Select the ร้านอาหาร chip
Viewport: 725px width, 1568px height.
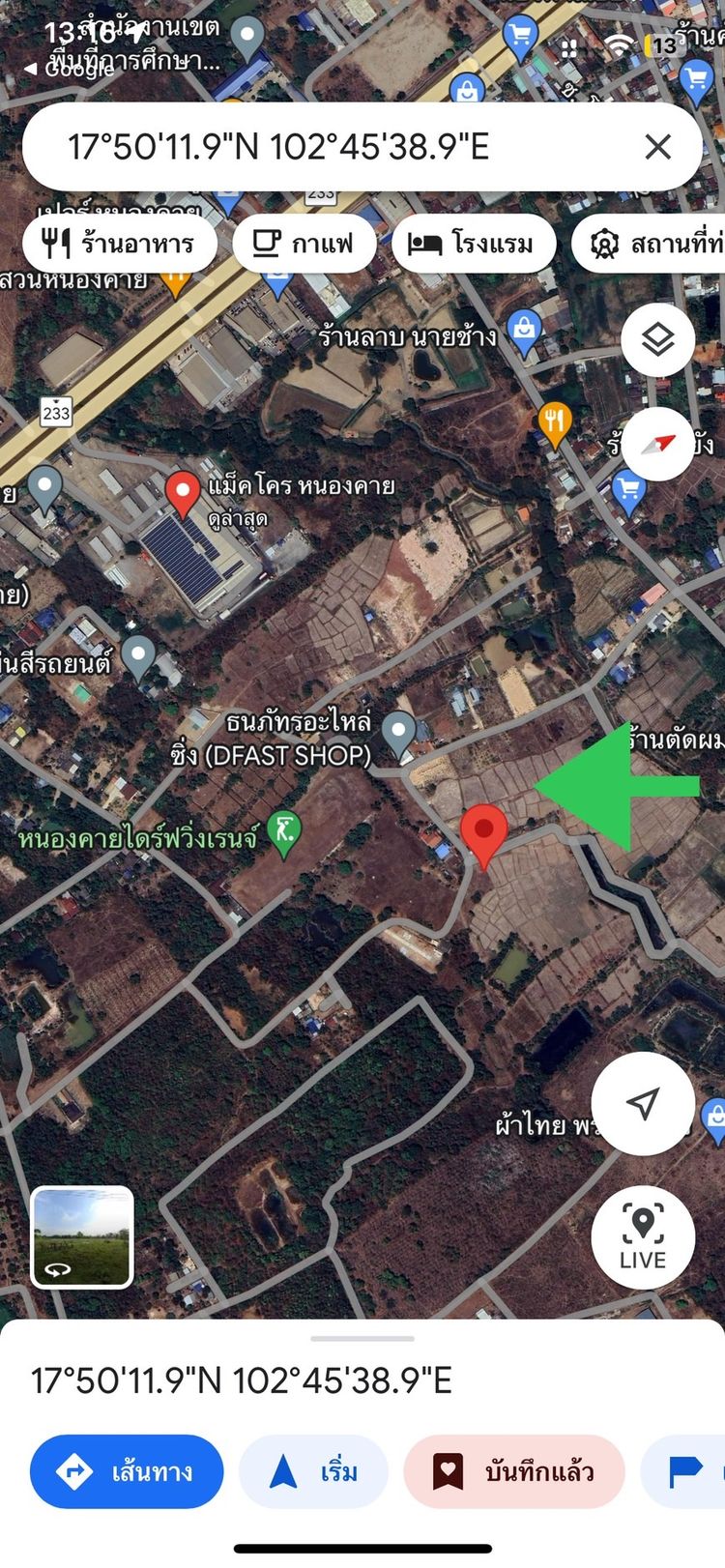point(120,244)
